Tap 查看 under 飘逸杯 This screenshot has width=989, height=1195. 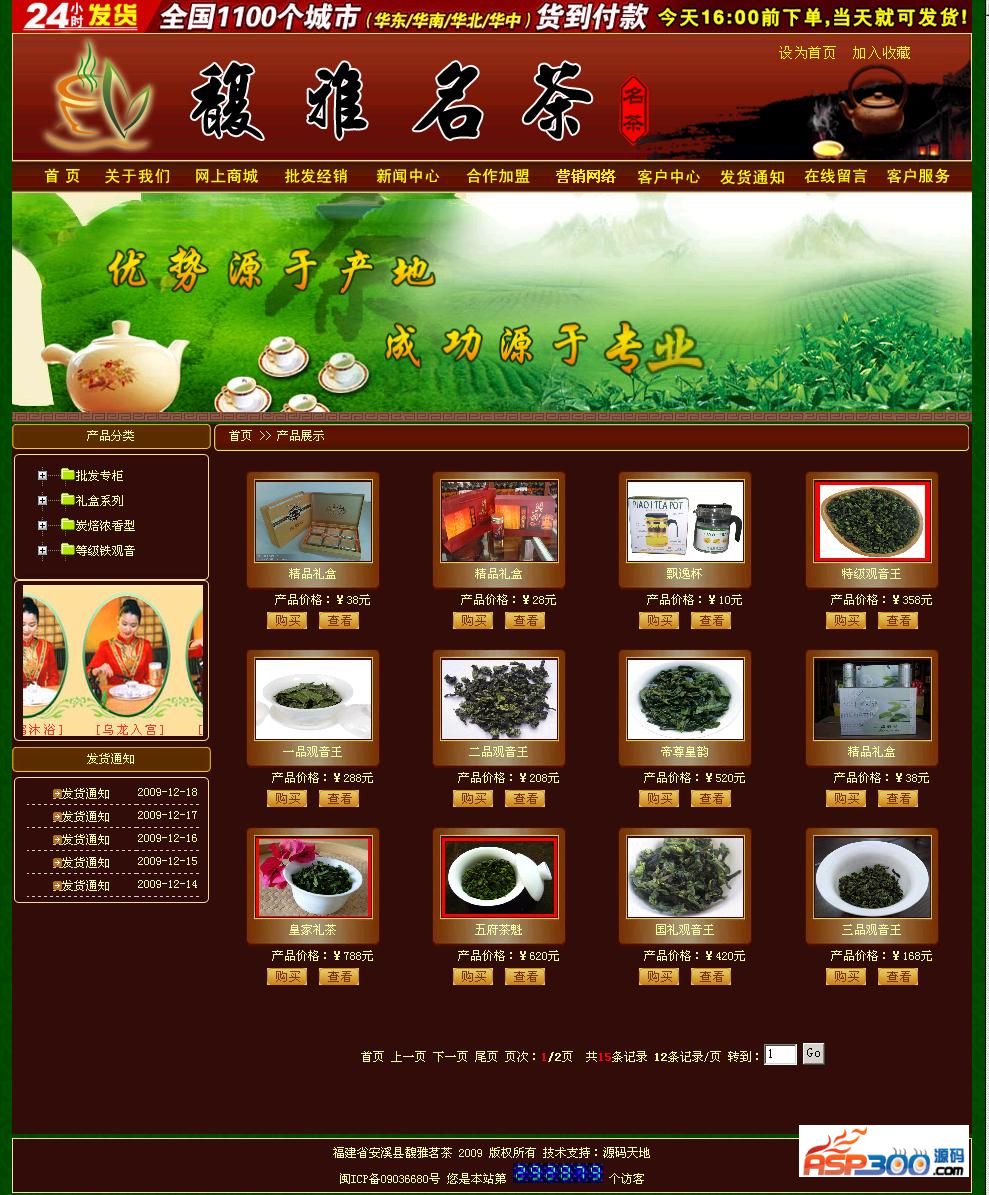(711, 621)
